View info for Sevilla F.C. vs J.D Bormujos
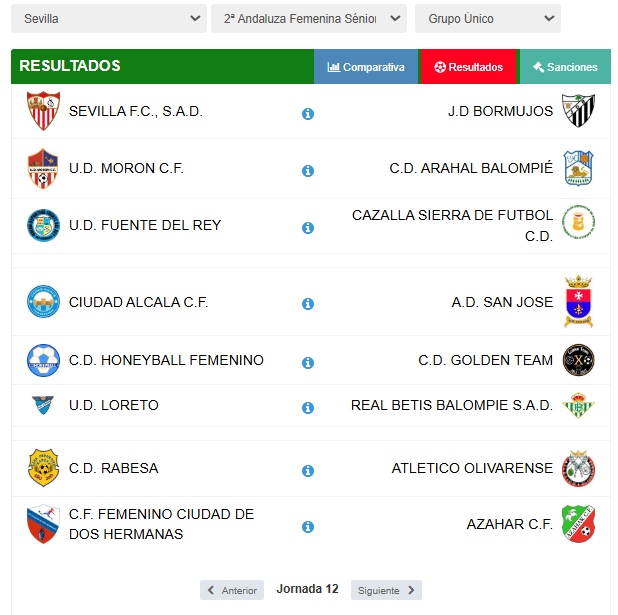This screenshot has height=615, width=618. (x=308, y=114)
